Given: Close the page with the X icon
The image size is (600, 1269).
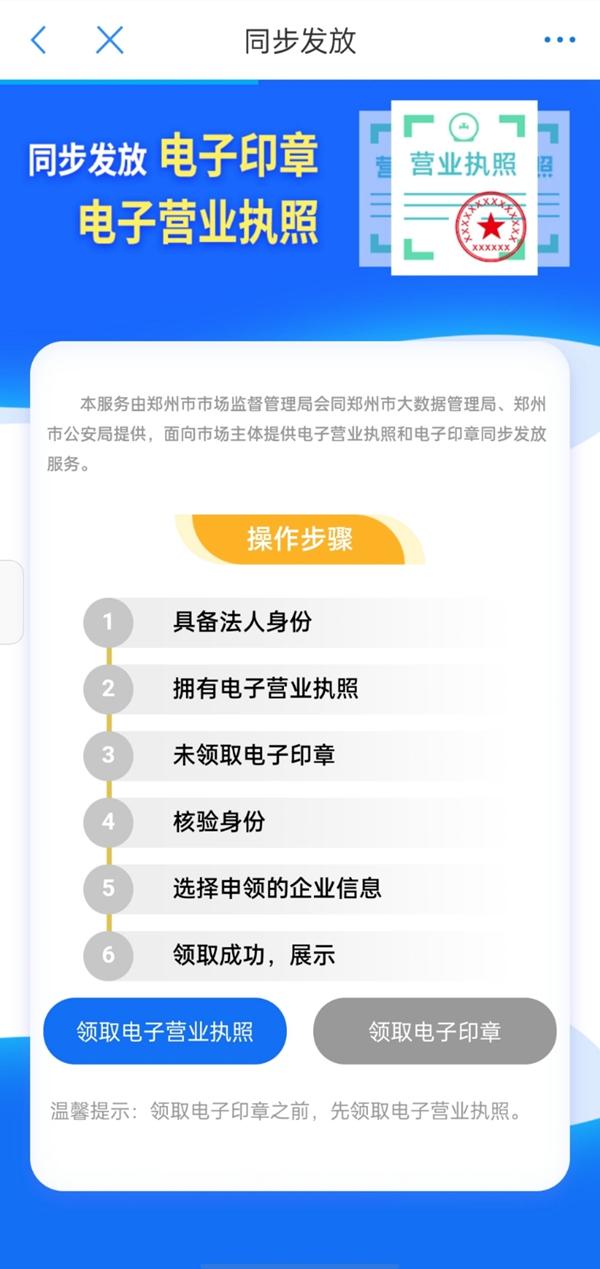Looking at the screenshot, I should pos(109,40).
